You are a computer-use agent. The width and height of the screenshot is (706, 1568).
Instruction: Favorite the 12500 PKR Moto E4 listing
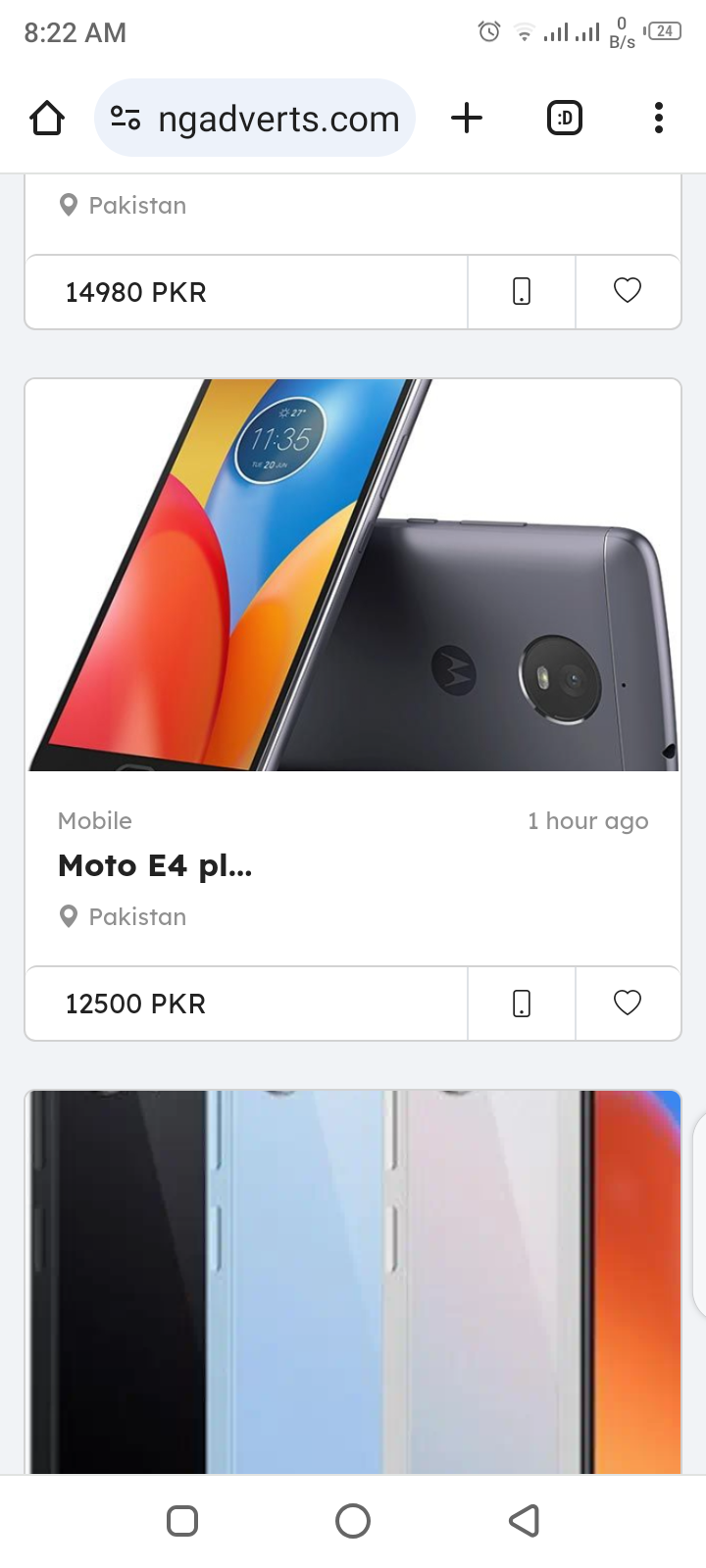(628, 1003)
